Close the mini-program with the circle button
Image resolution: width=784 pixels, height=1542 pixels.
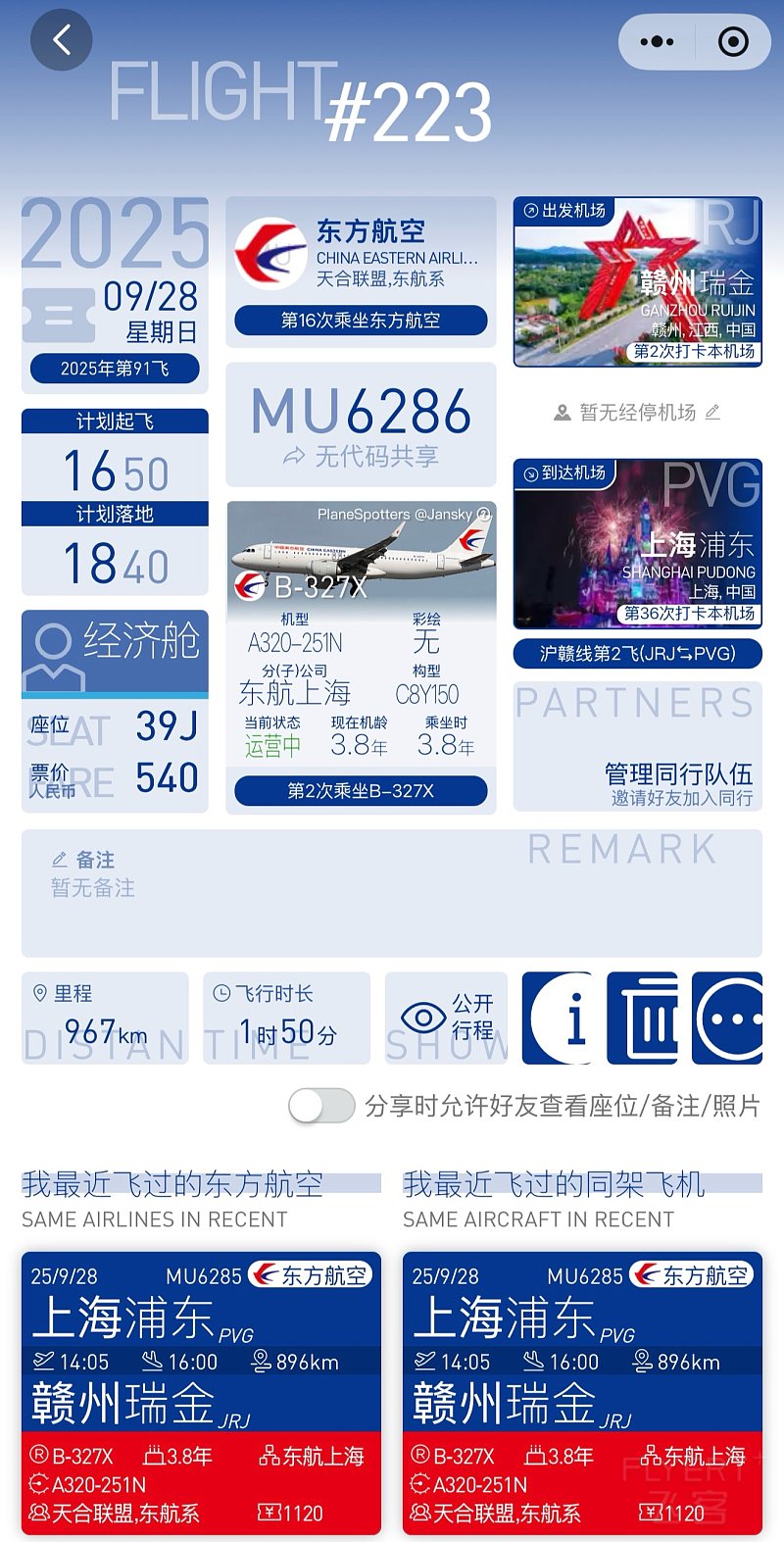(x=733, y=42)
